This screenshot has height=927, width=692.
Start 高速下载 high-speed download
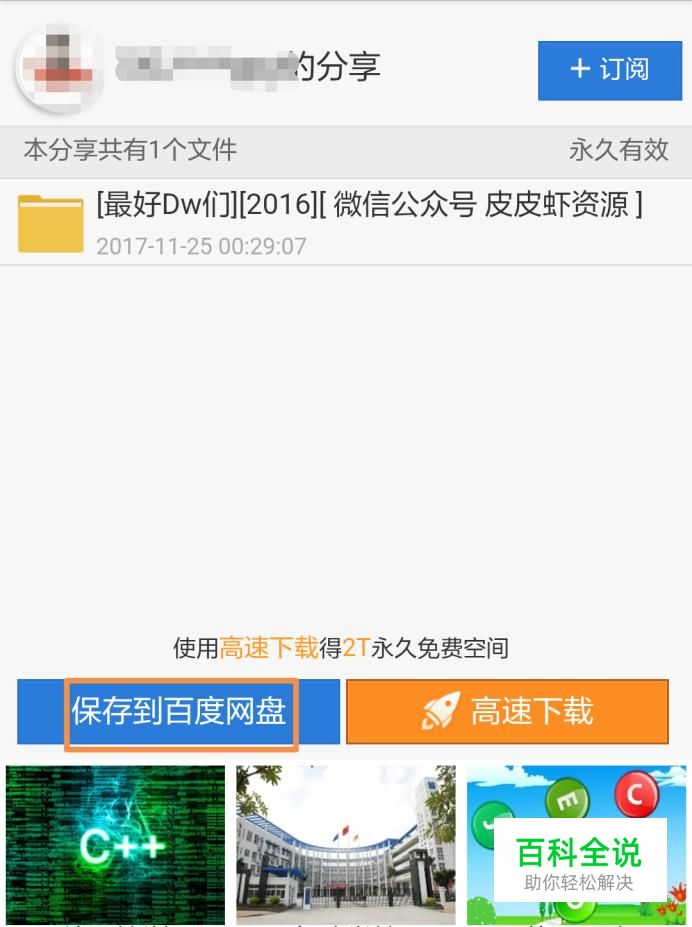507,712
